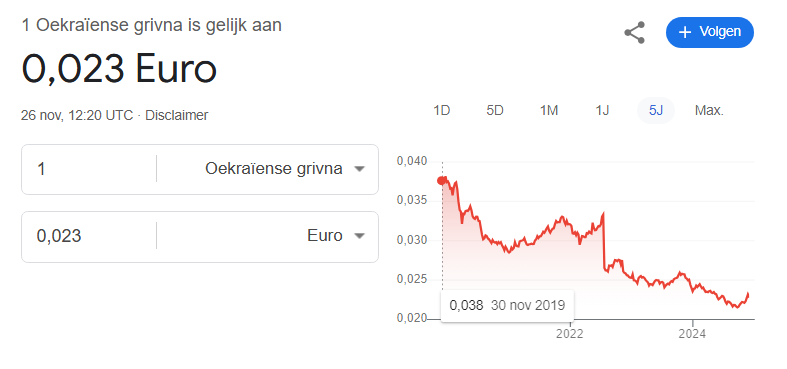Viewport: 787px width, 369px height.
Task: Edit the grivna amount field
Action: coord(89,169)
